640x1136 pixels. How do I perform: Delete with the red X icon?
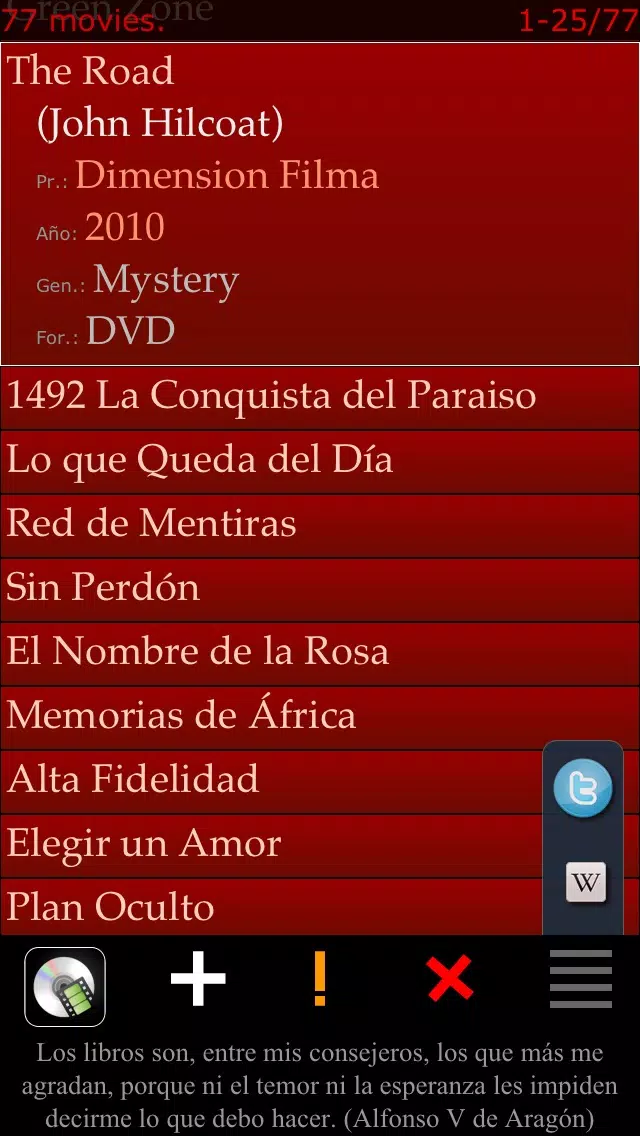449,978
